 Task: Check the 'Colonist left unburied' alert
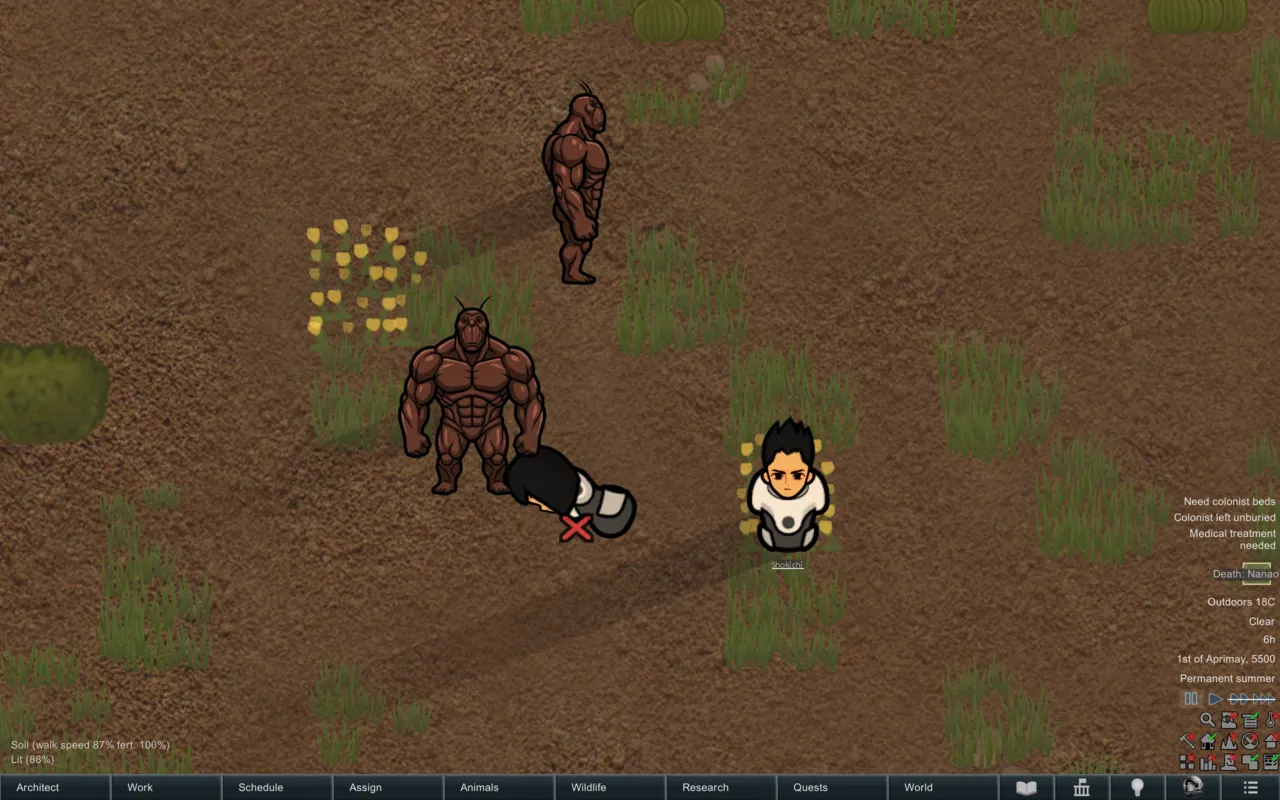[x=1224, y=517]
